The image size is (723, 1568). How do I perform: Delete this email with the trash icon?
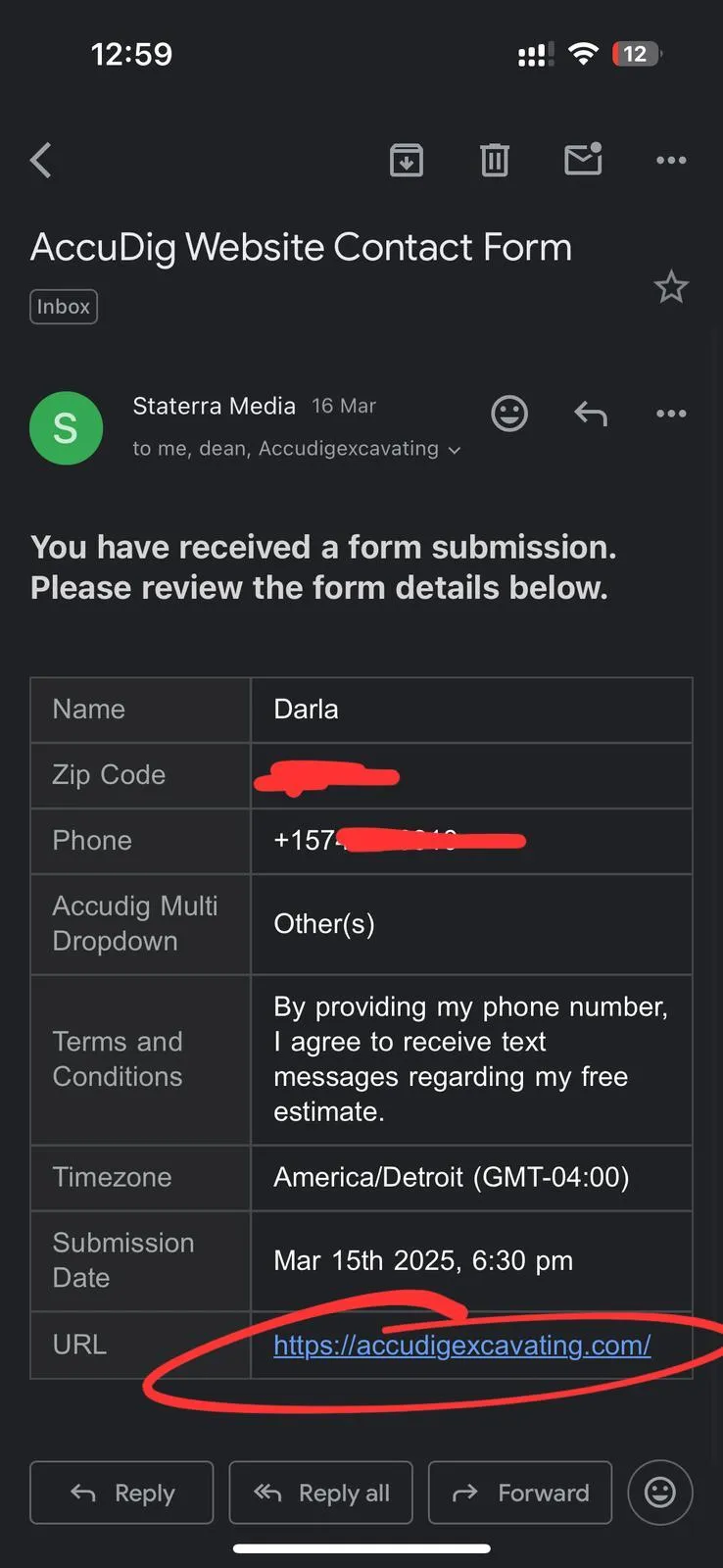tap(495, 160)
